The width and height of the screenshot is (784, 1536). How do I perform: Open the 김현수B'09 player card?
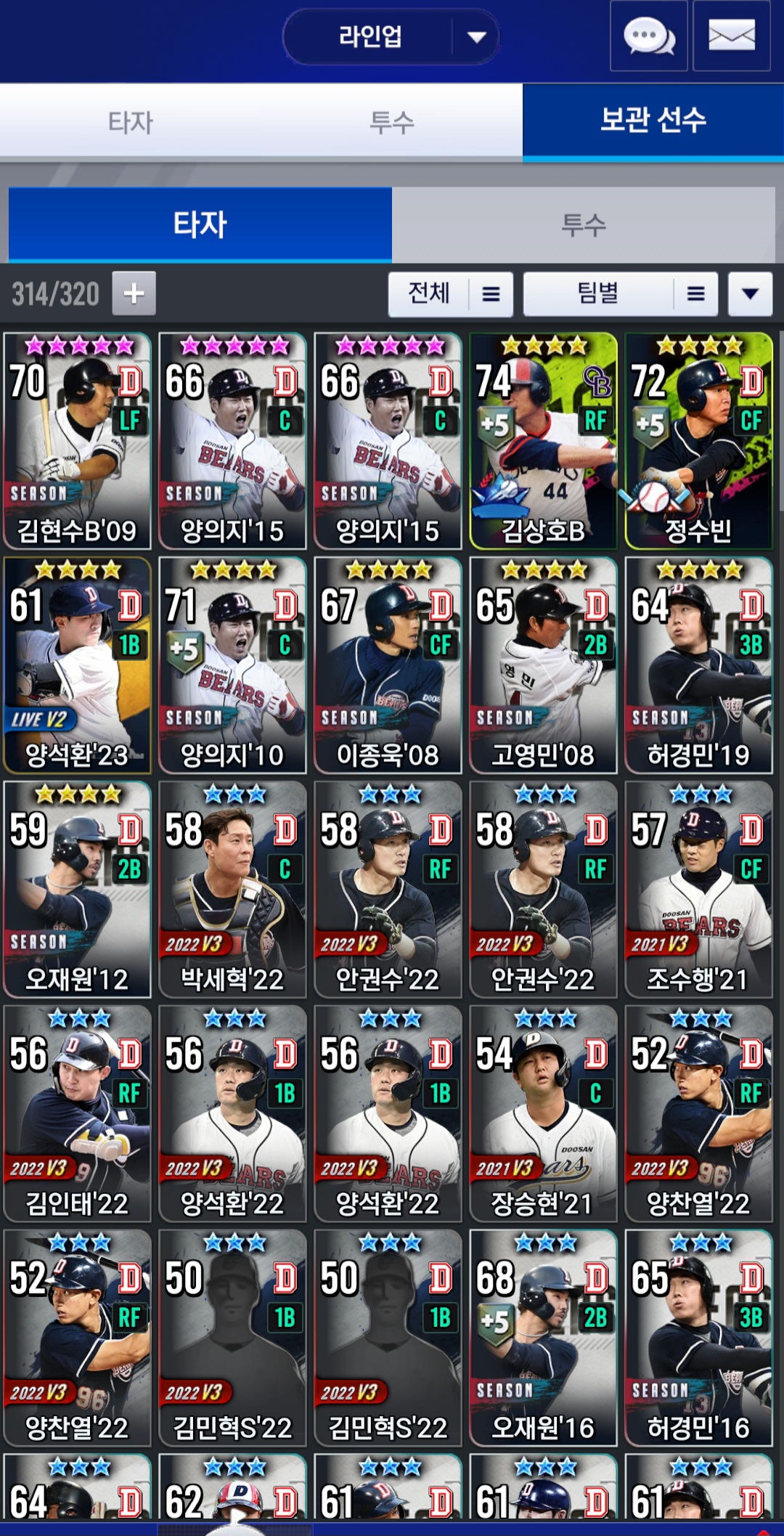point(78,441)
